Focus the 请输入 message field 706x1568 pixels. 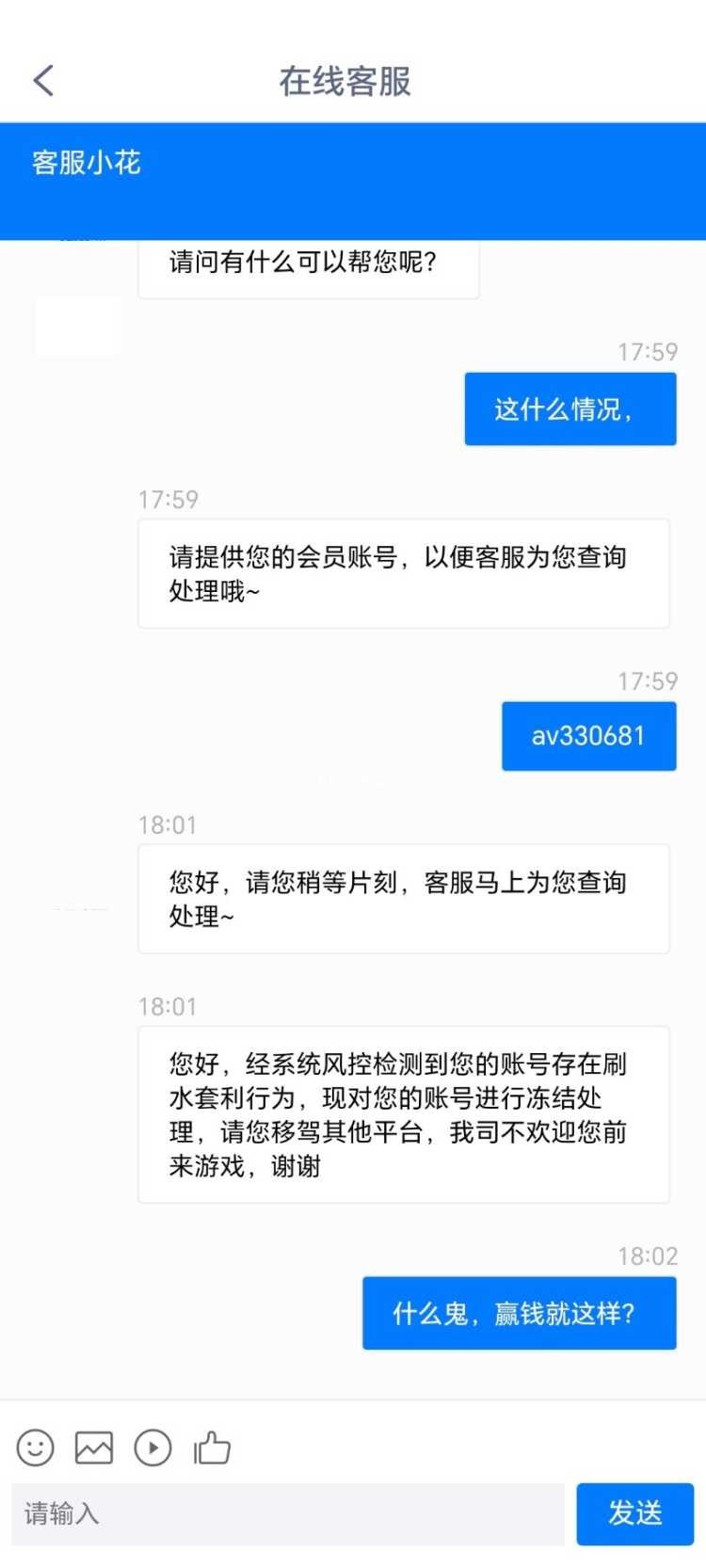(287, 1513)
